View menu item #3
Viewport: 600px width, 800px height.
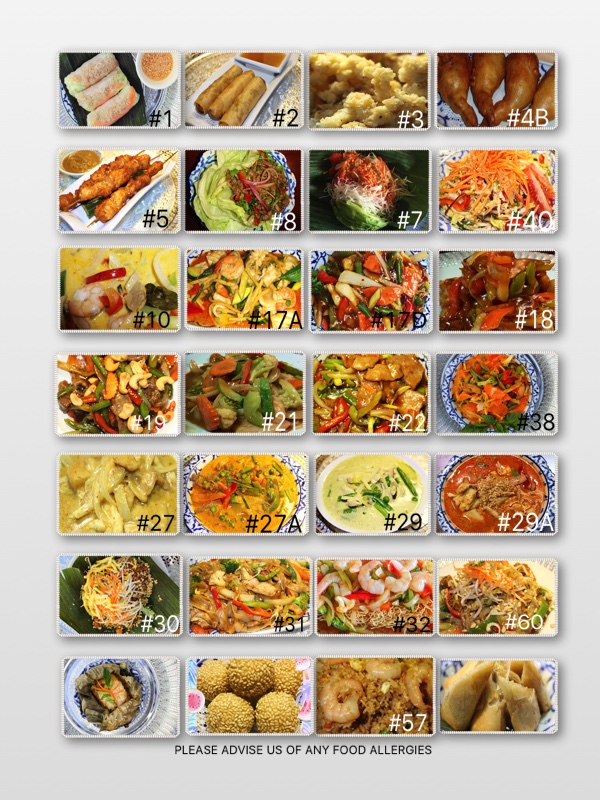370,90
